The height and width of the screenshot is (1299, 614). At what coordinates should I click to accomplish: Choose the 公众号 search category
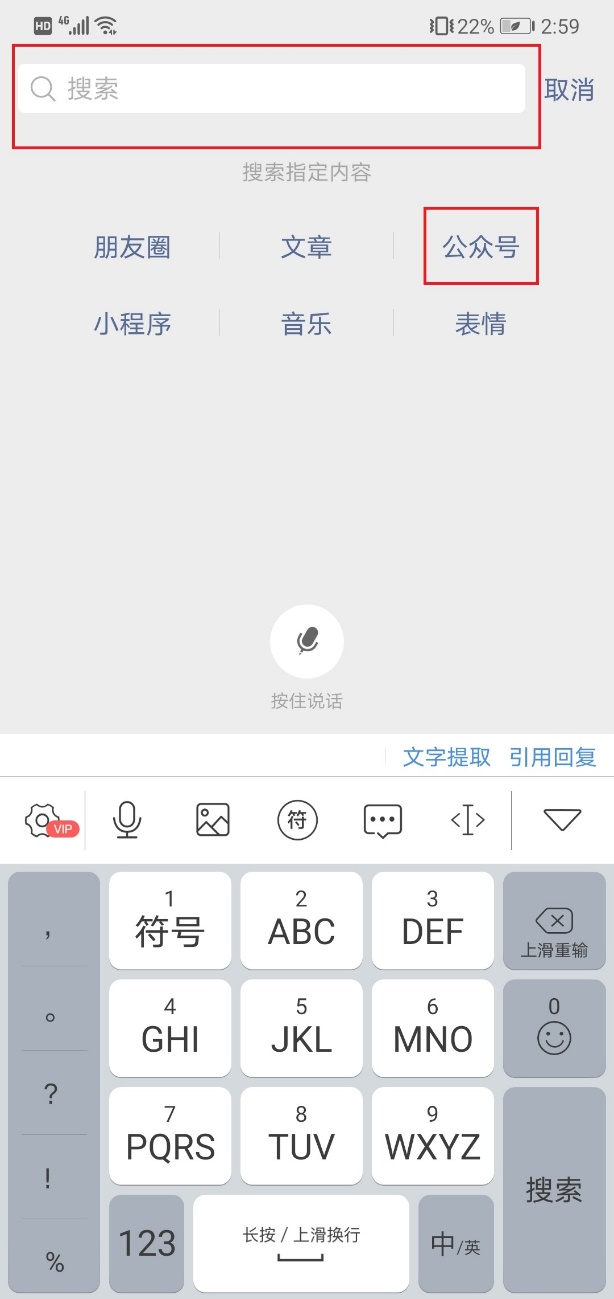pos(481,247)
